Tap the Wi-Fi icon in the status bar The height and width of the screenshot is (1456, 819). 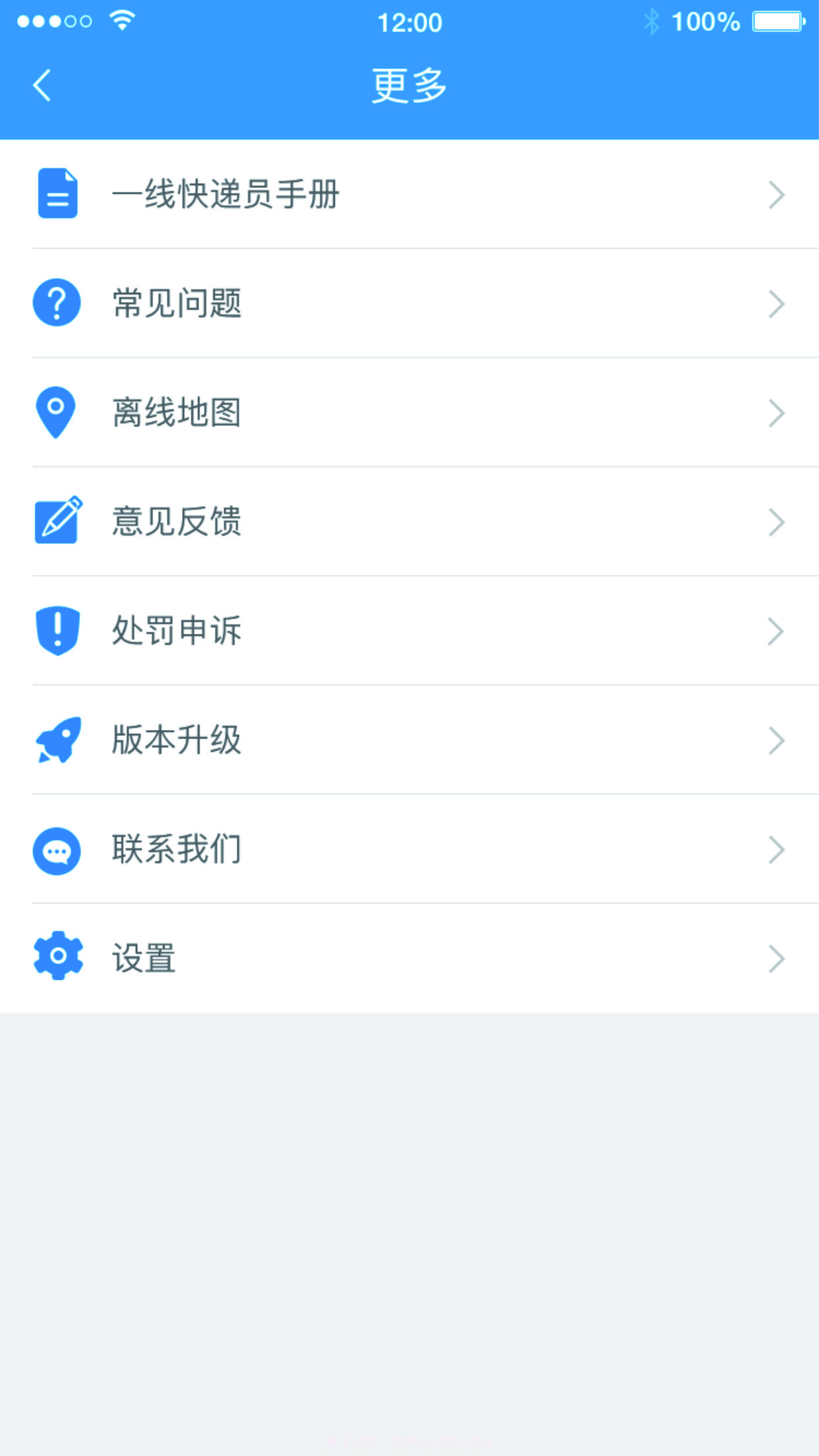pyautogui.click(x=120, y=20)
